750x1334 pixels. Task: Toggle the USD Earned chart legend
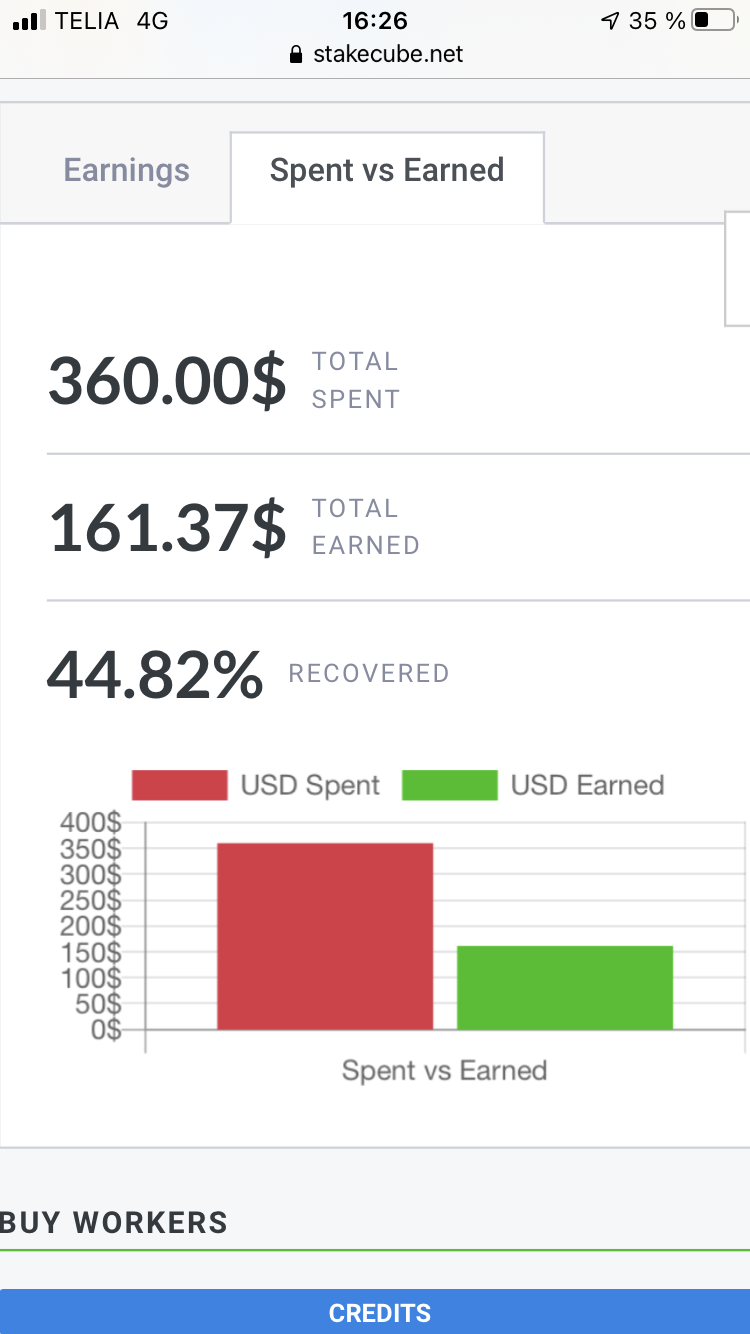tap(533, 785)
